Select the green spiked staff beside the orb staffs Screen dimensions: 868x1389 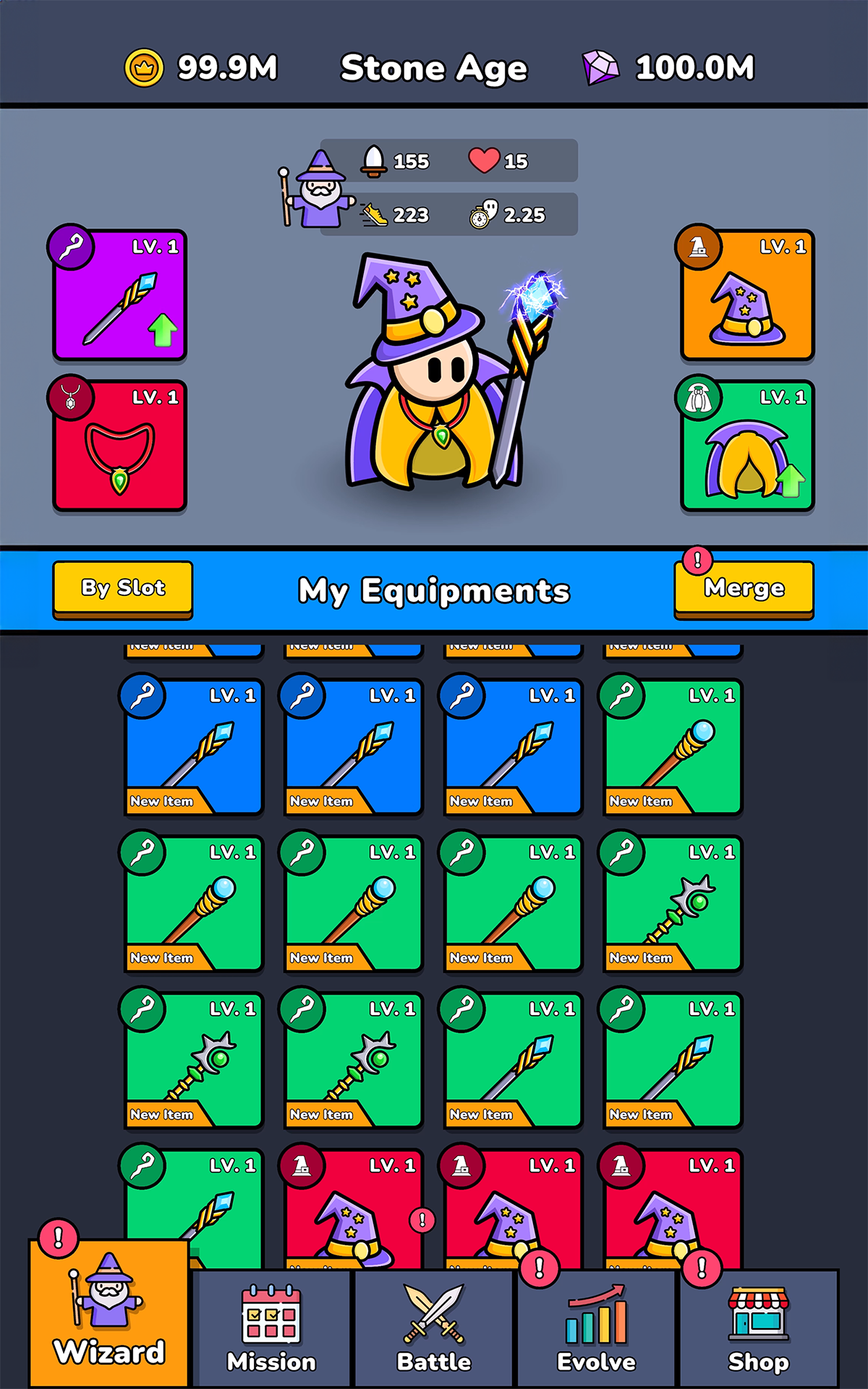[x=672, y=904]
